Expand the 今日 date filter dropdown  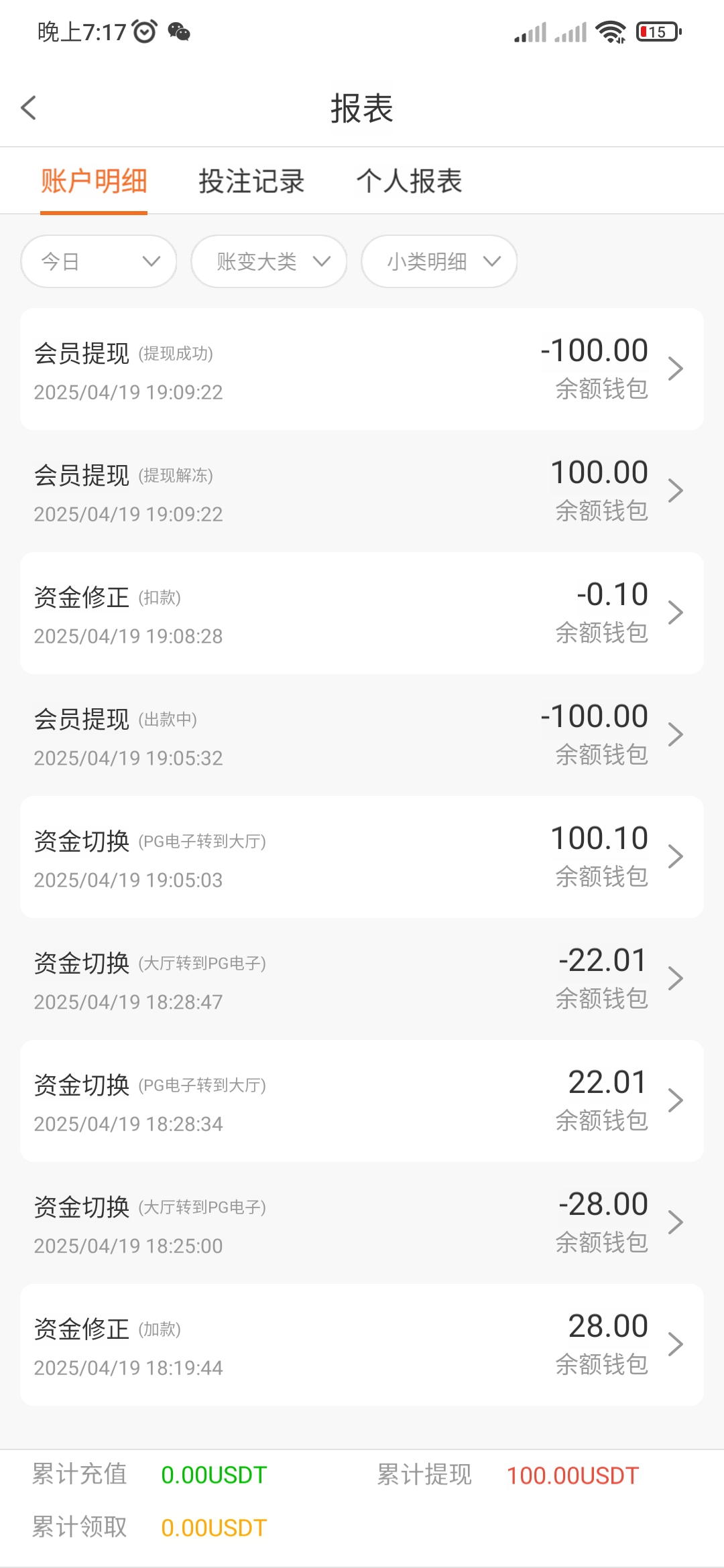click(x=99, y=261)
